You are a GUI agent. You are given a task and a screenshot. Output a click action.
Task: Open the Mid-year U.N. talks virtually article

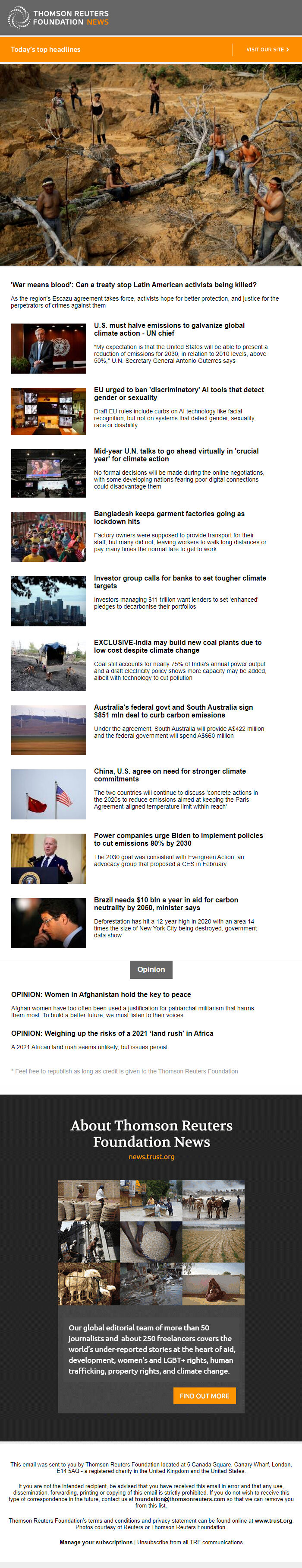tap(176, 455)
